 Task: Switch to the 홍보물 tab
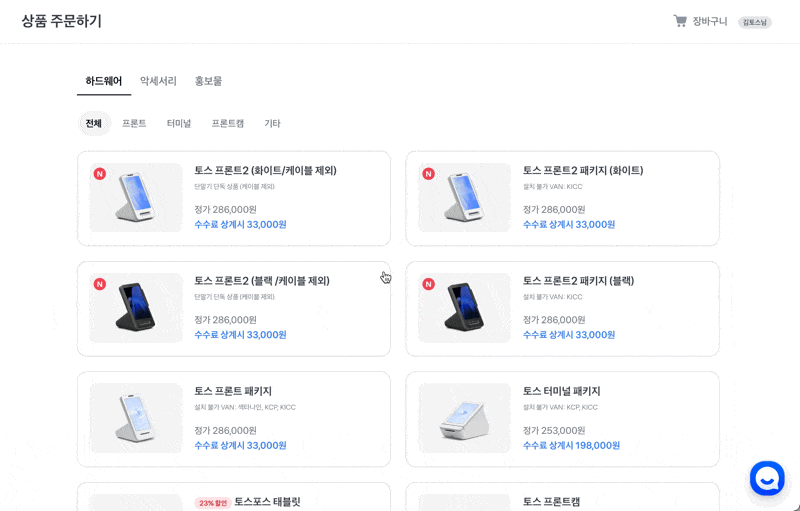click(208, 81)
